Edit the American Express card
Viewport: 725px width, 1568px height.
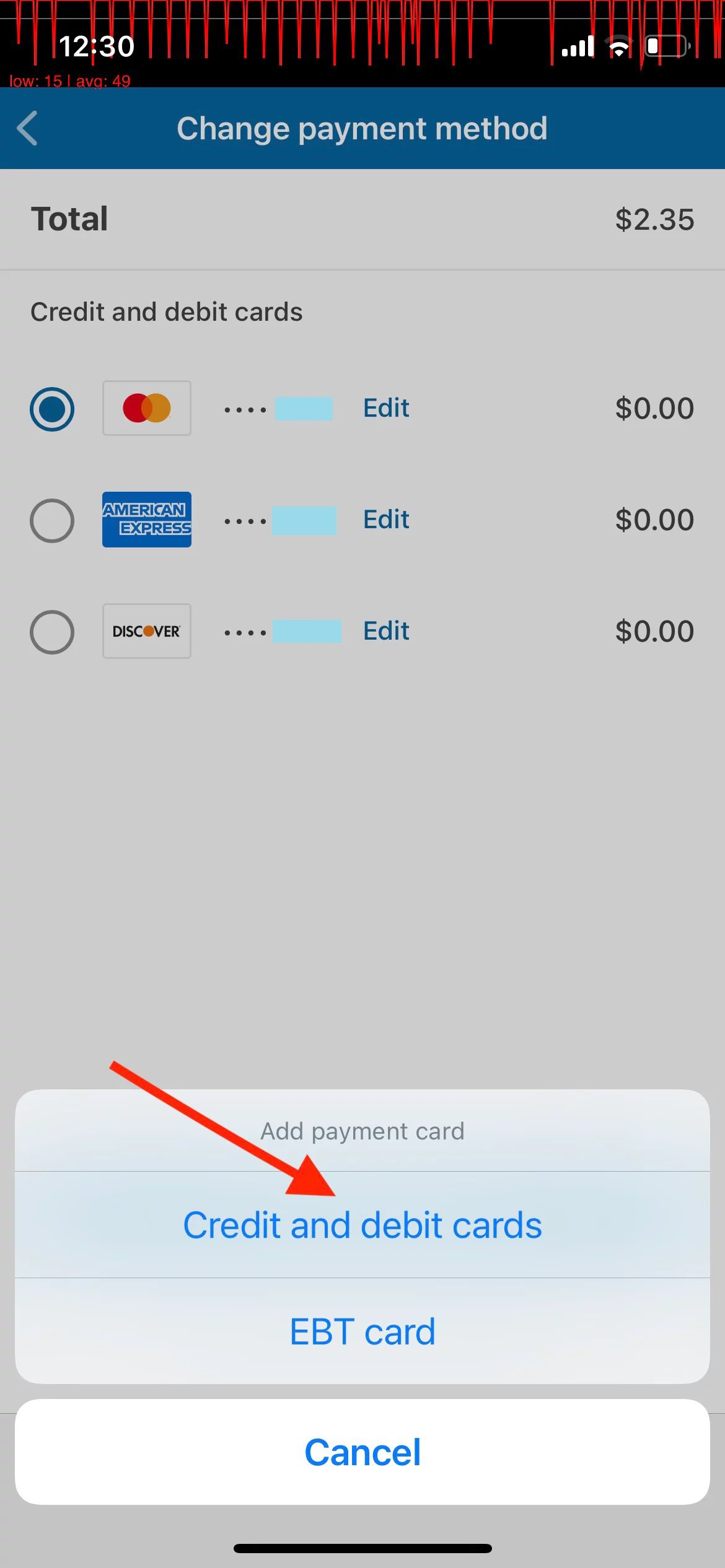[x=386, y=520]
